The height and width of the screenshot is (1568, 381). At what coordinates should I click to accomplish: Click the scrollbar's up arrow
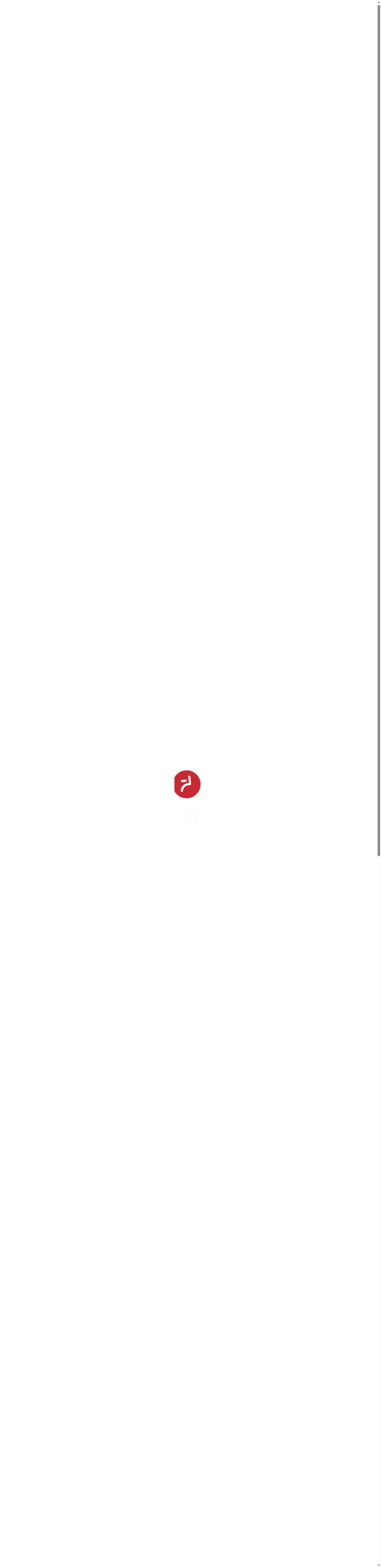tap(378, 3)
